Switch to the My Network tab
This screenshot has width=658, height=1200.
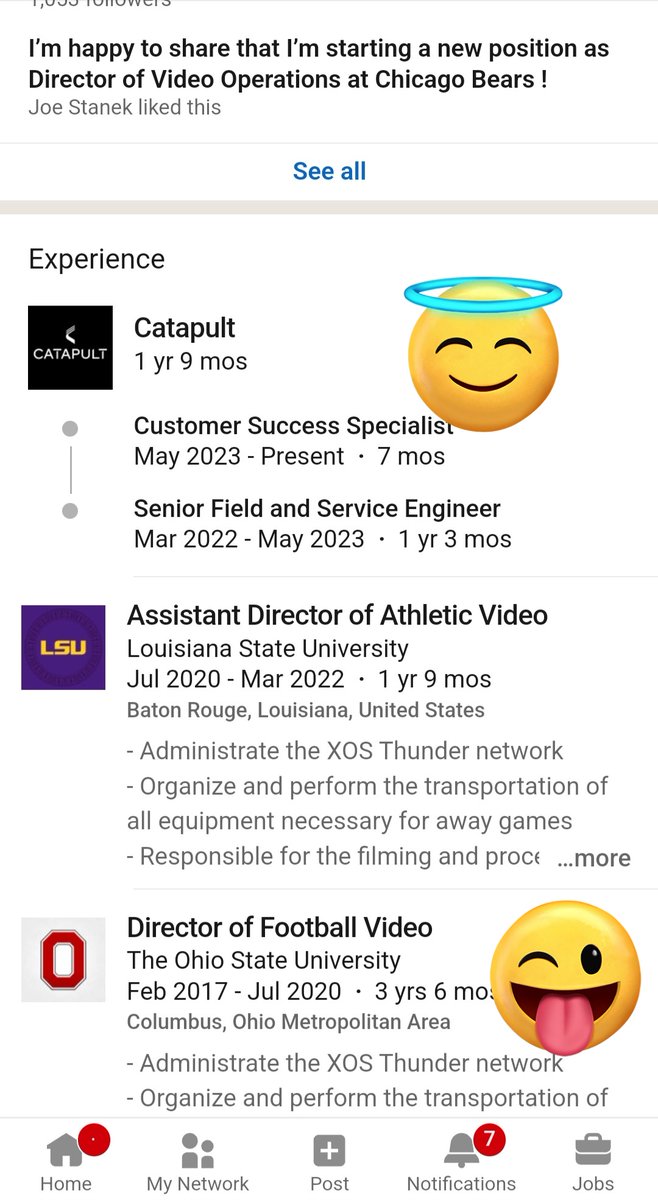(x=197, y=1162)
